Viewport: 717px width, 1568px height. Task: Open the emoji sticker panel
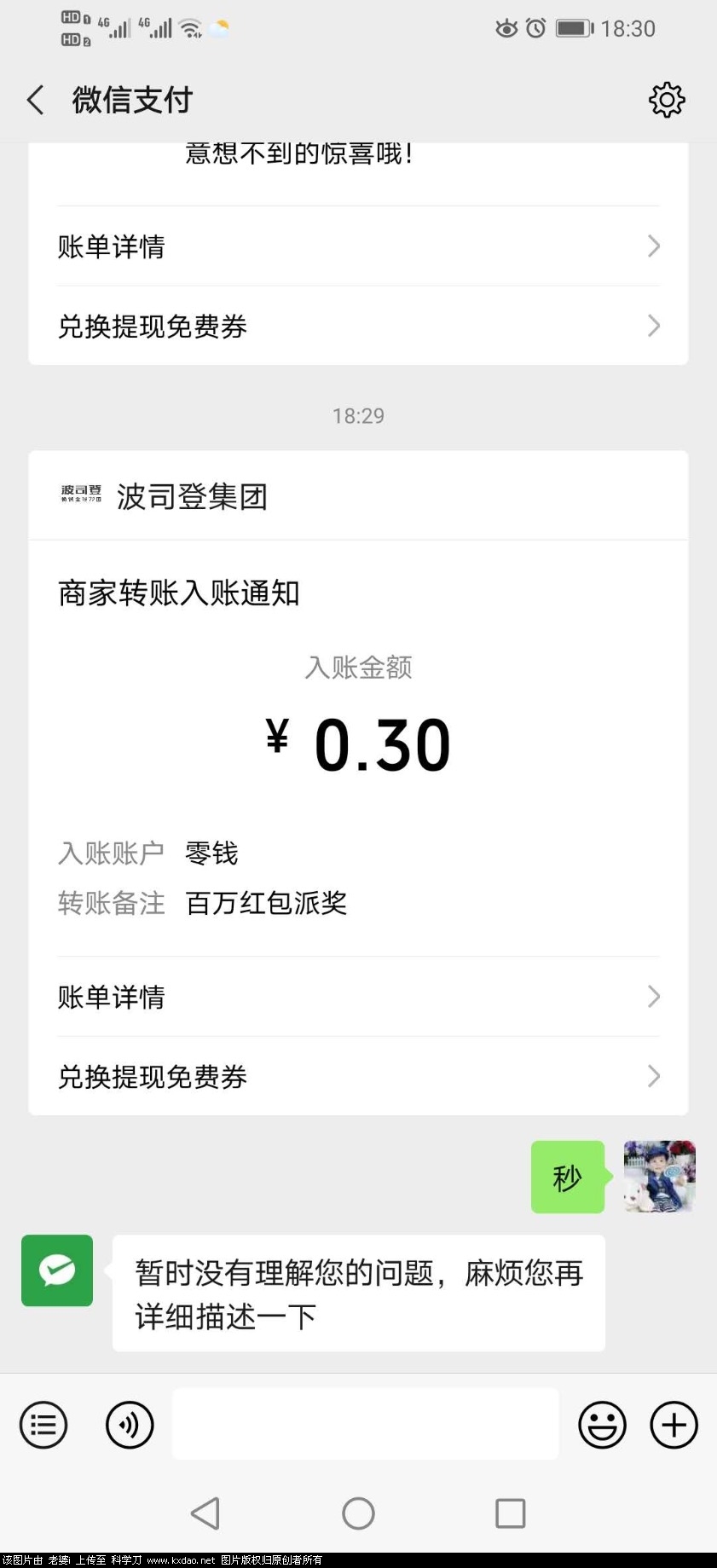point(602,1425)
